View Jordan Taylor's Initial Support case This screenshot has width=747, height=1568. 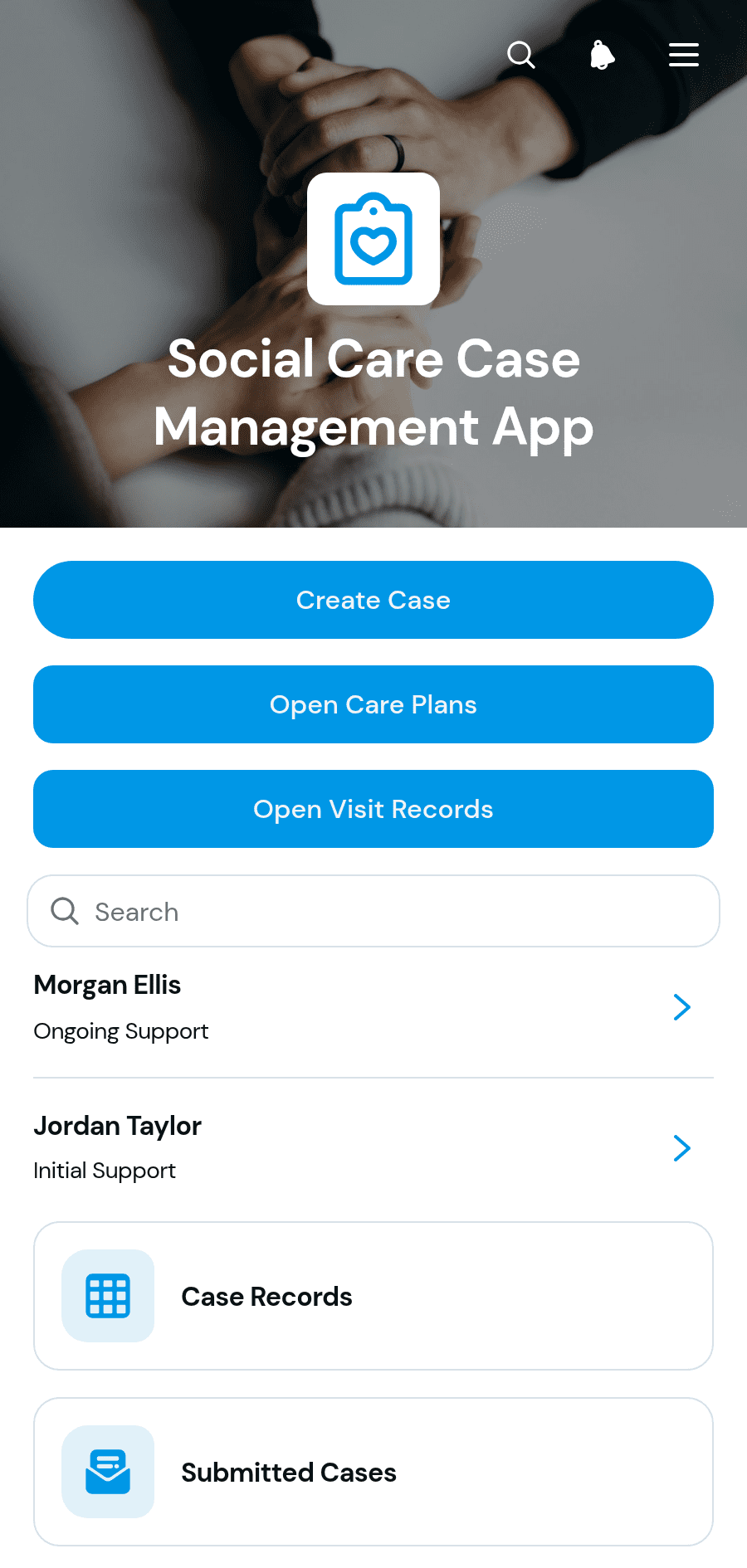[x=373, y=1148]
